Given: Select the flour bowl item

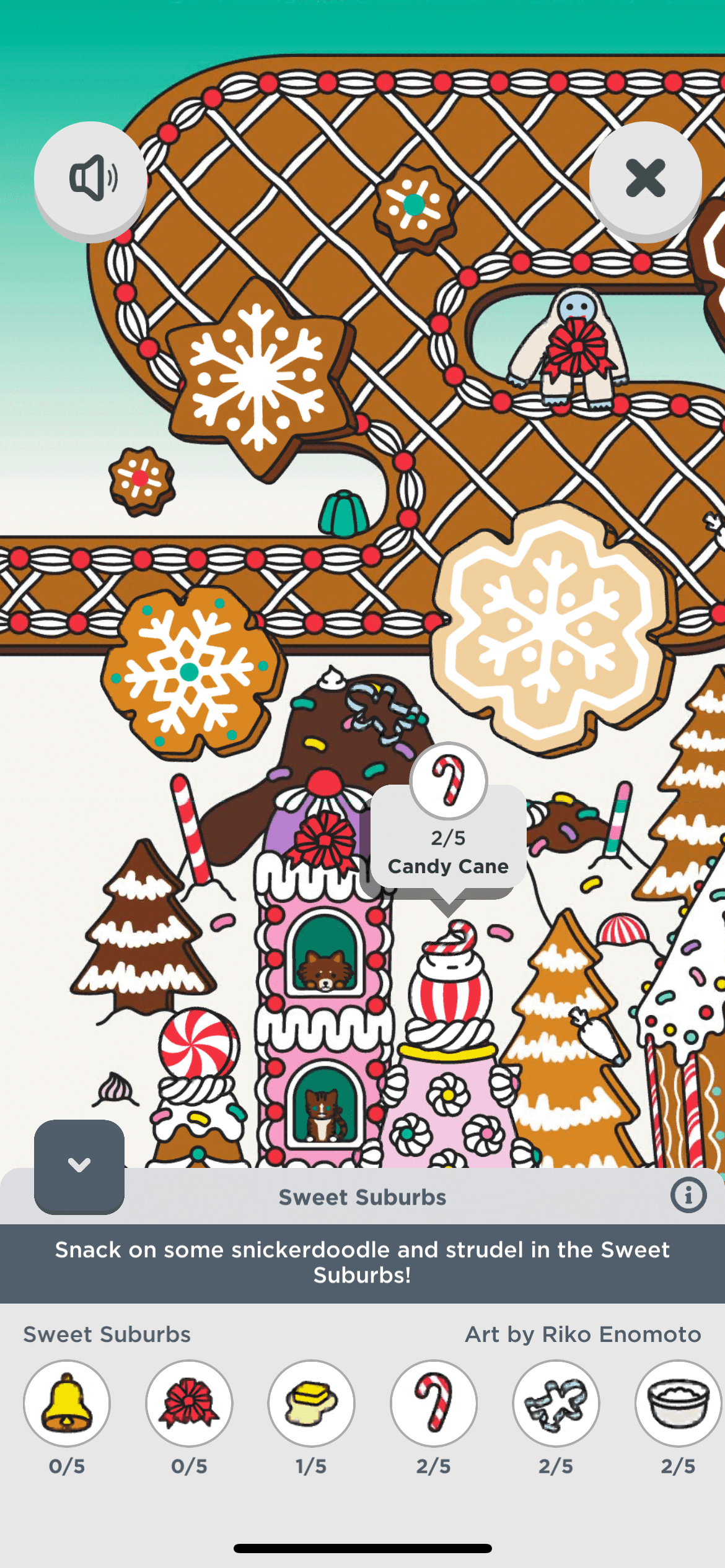Looking at the screenshot, I should (678, 1403).
